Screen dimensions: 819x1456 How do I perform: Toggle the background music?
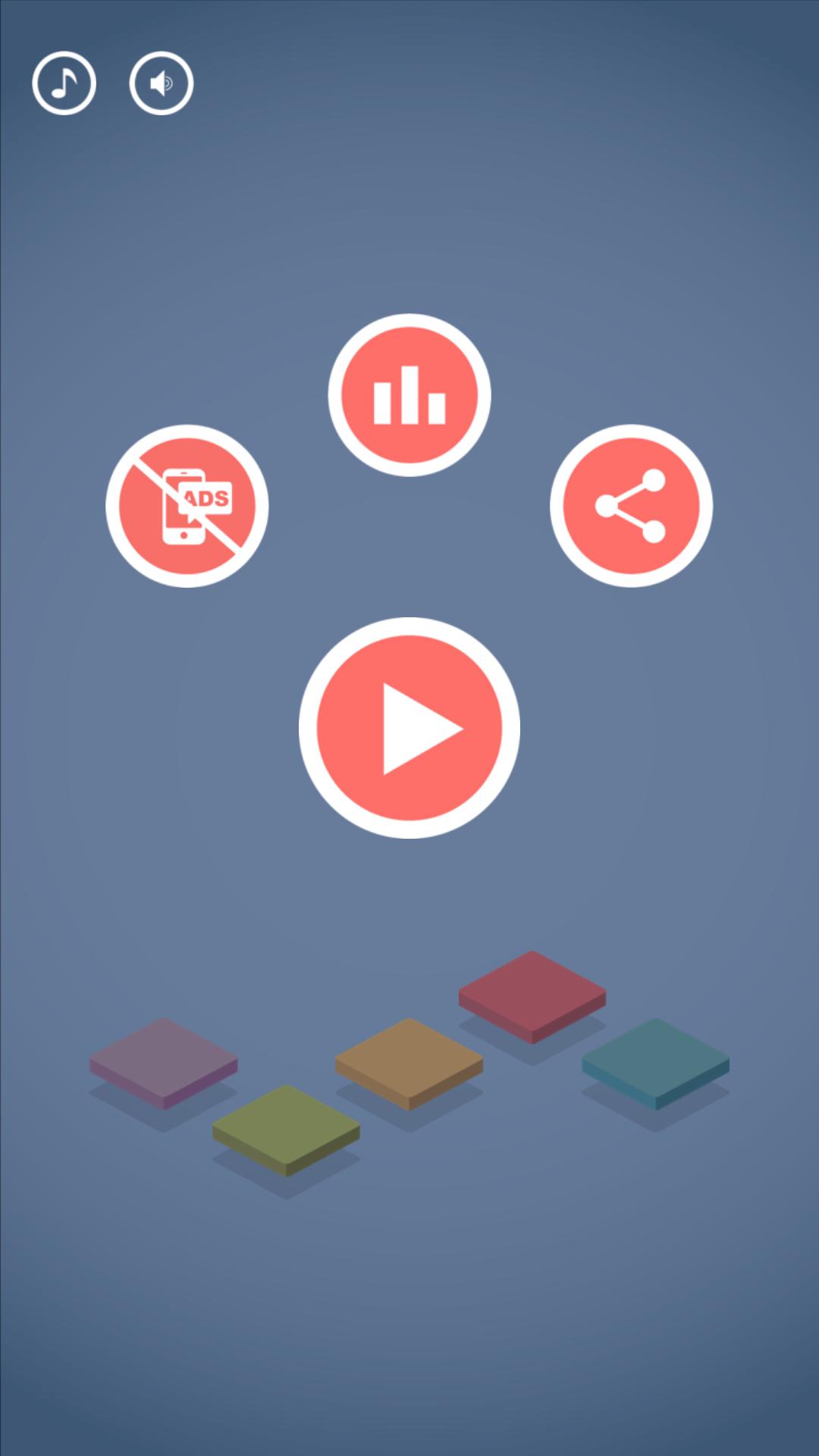(x=64, y=83)
